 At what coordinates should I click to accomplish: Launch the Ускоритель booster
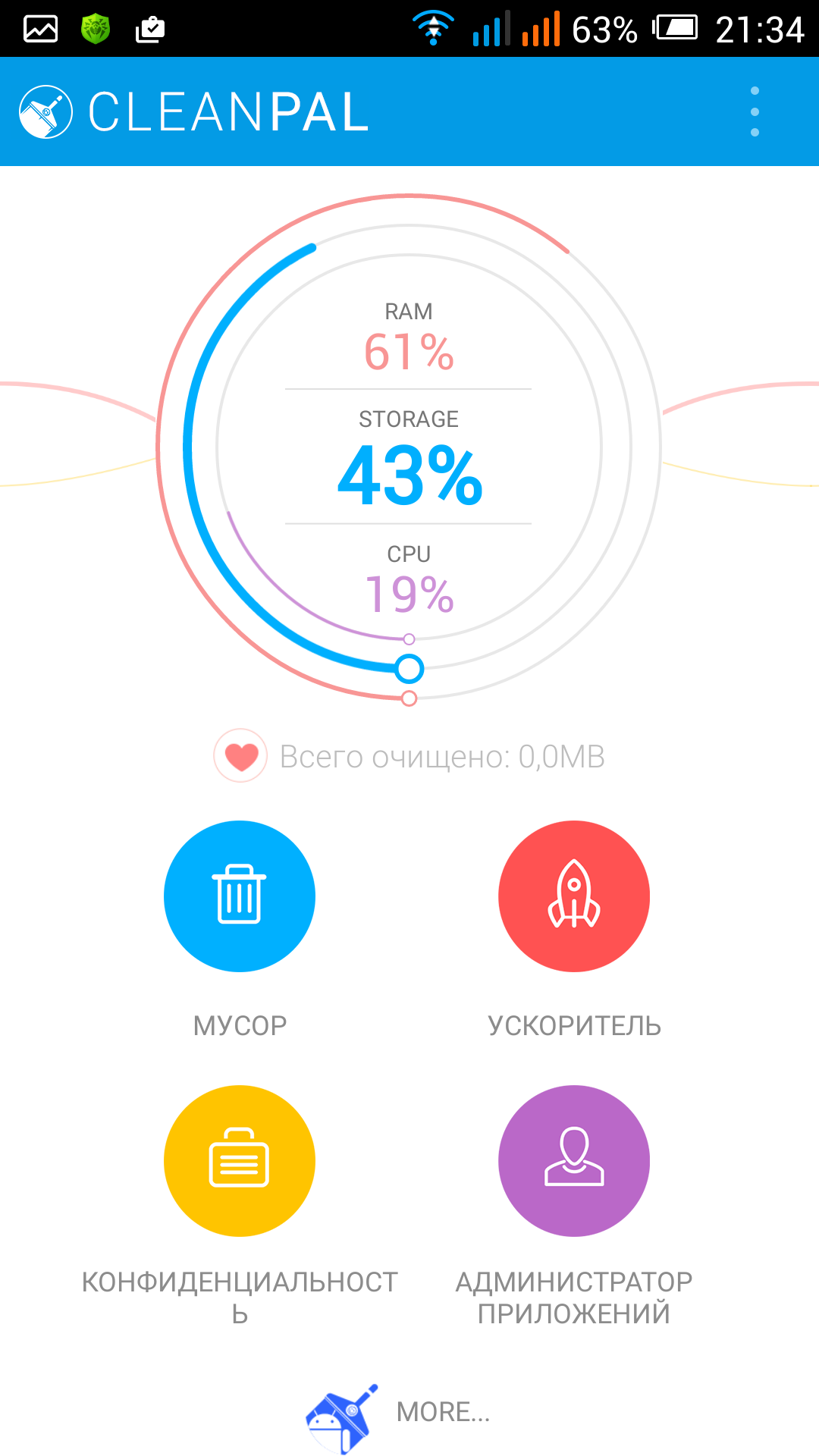click(574, 896)
